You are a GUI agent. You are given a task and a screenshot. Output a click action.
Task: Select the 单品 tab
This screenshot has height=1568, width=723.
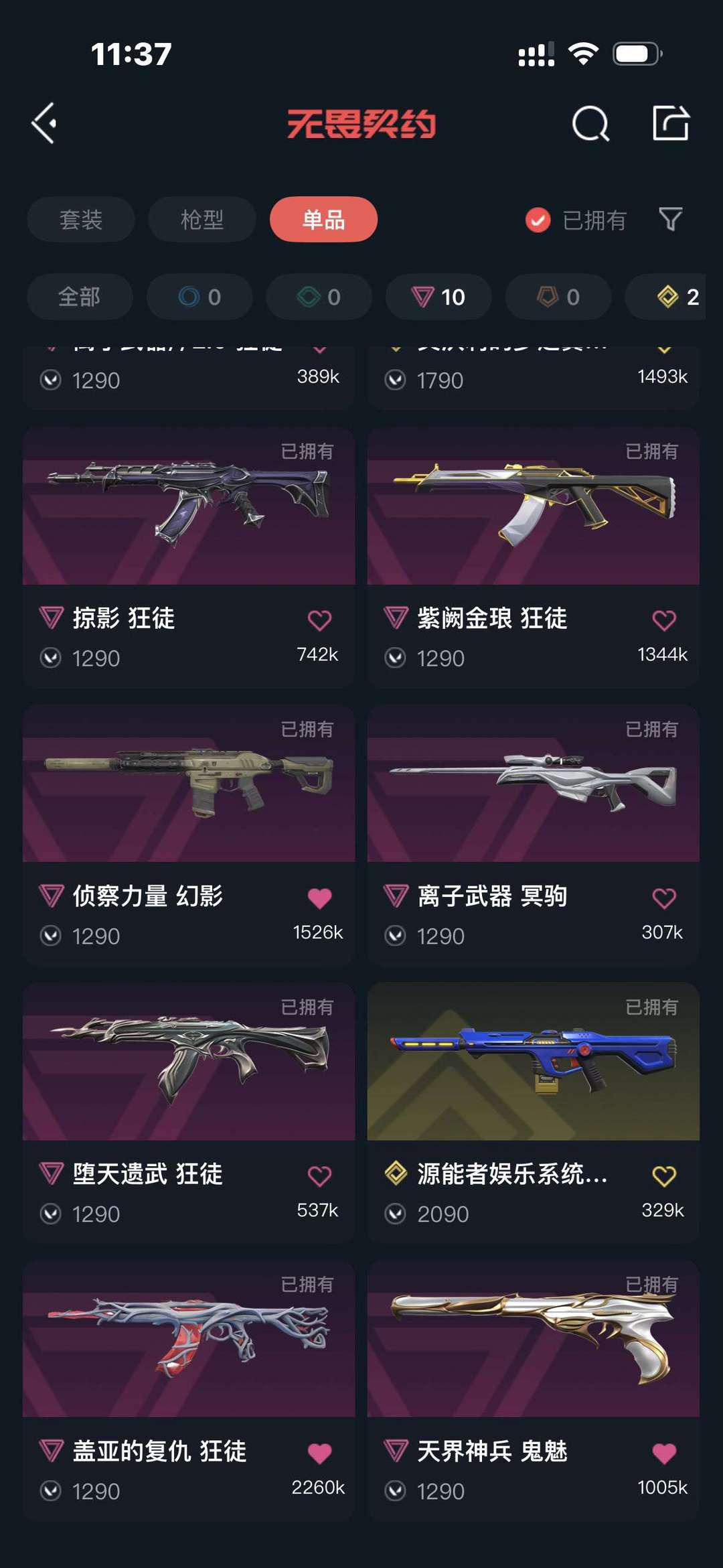[323, 219]
